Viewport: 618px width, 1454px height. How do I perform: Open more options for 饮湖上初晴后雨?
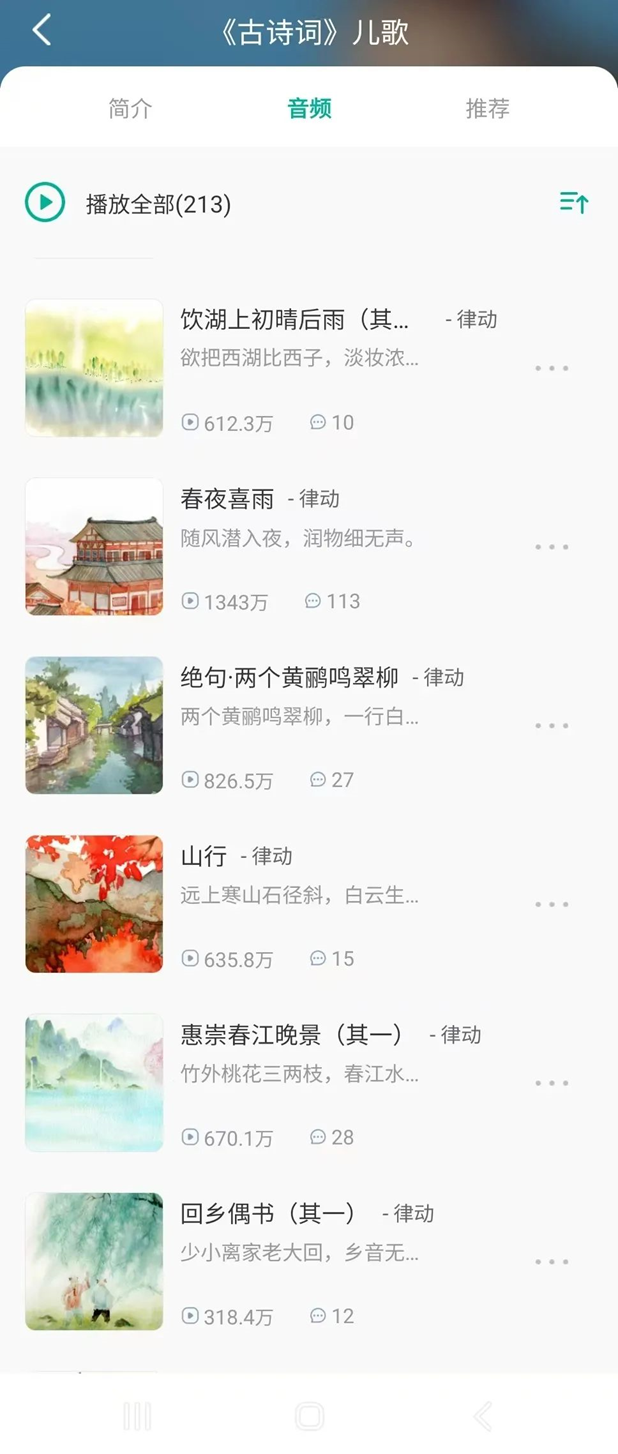(551, 368)
